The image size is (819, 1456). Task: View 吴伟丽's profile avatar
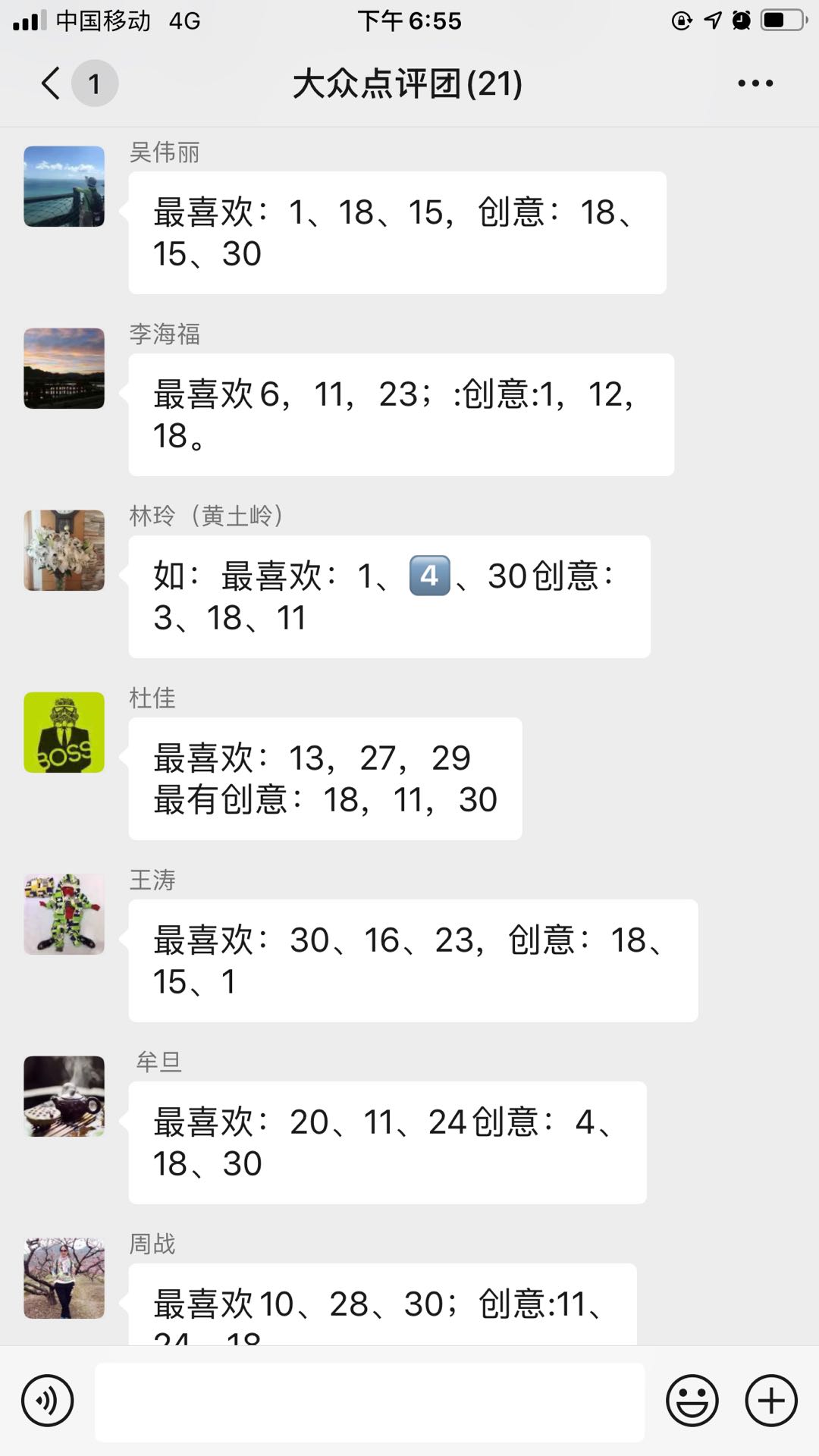pos(64,187)
